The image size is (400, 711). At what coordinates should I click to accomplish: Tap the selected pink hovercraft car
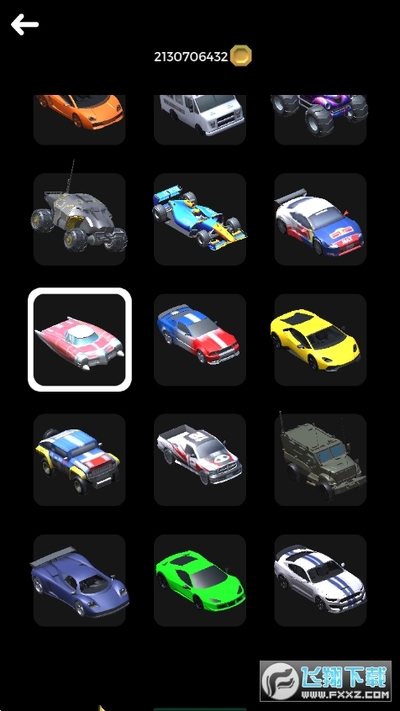pos(80,340)
